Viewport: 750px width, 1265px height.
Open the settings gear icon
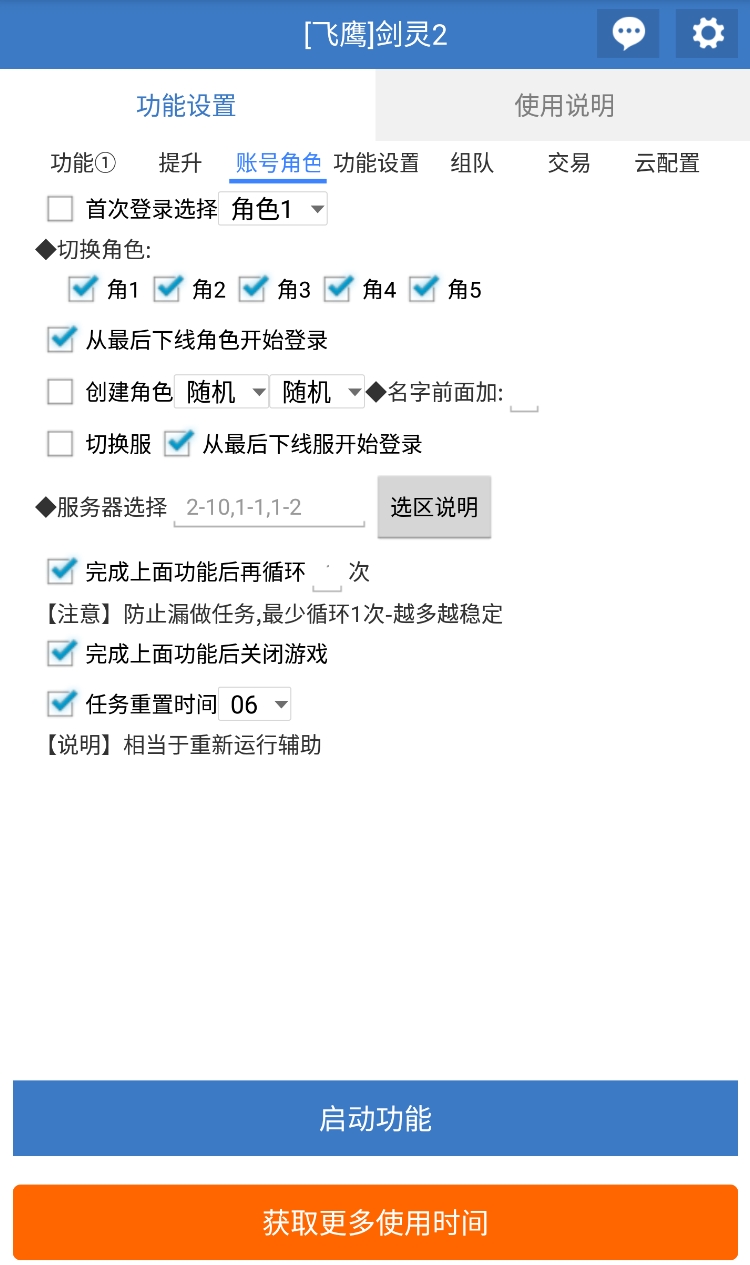pos(708,34)
